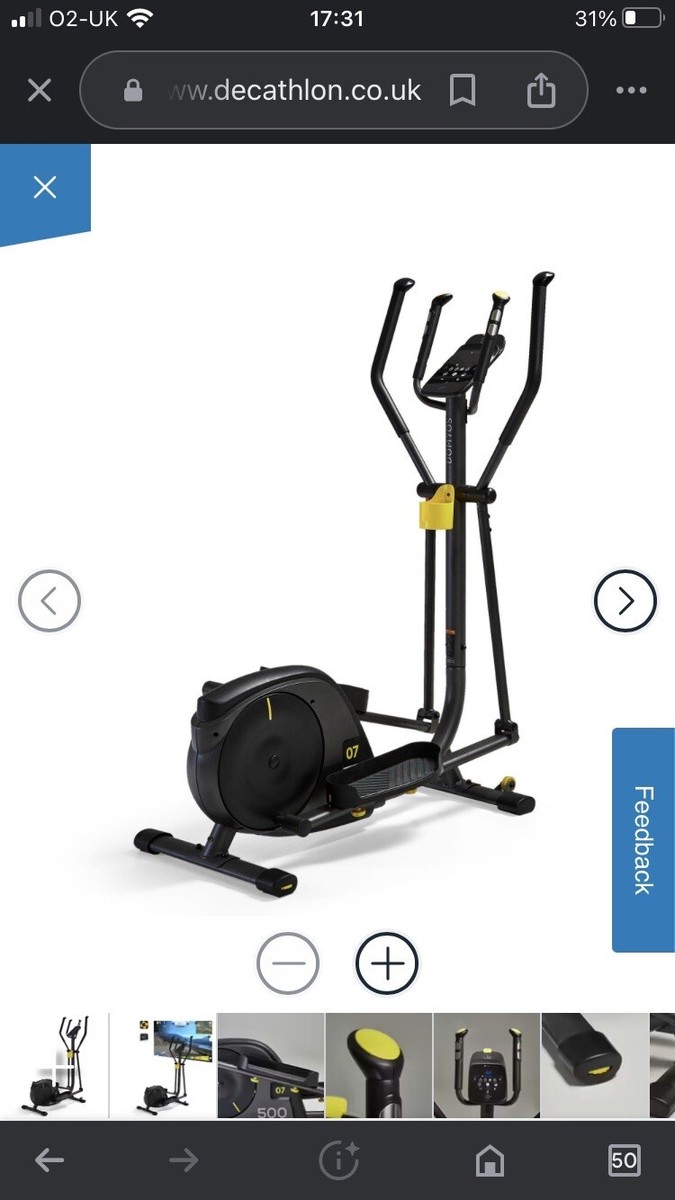This screenshot has height=1200, width=675.
Task: Close the image gallery viewer
Action: pos(44,187)
